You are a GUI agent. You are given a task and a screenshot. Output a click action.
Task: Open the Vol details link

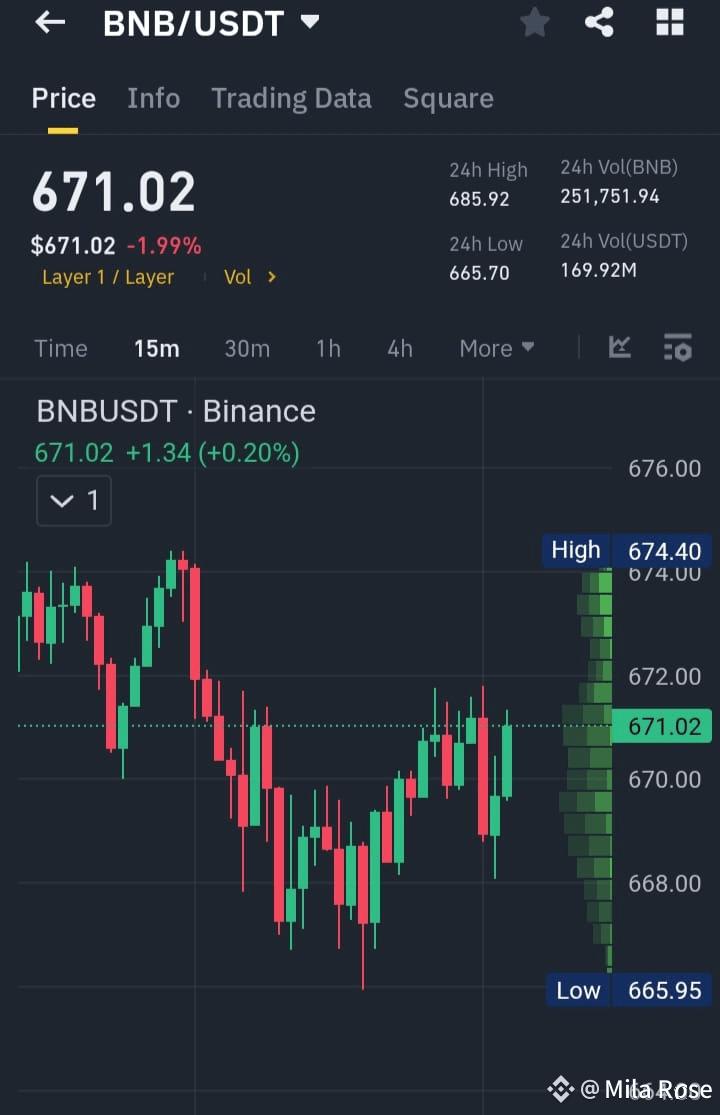(x=248, y=277)
